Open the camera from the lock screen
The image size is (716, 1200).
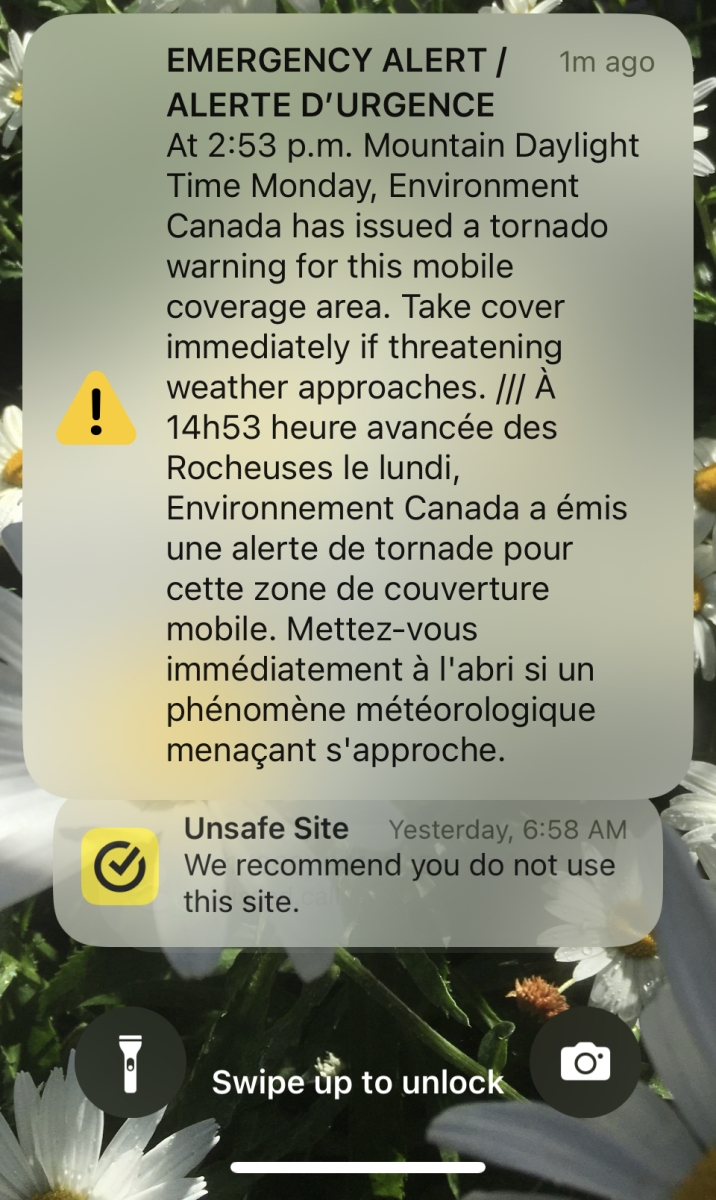[x=585, y=1062]
